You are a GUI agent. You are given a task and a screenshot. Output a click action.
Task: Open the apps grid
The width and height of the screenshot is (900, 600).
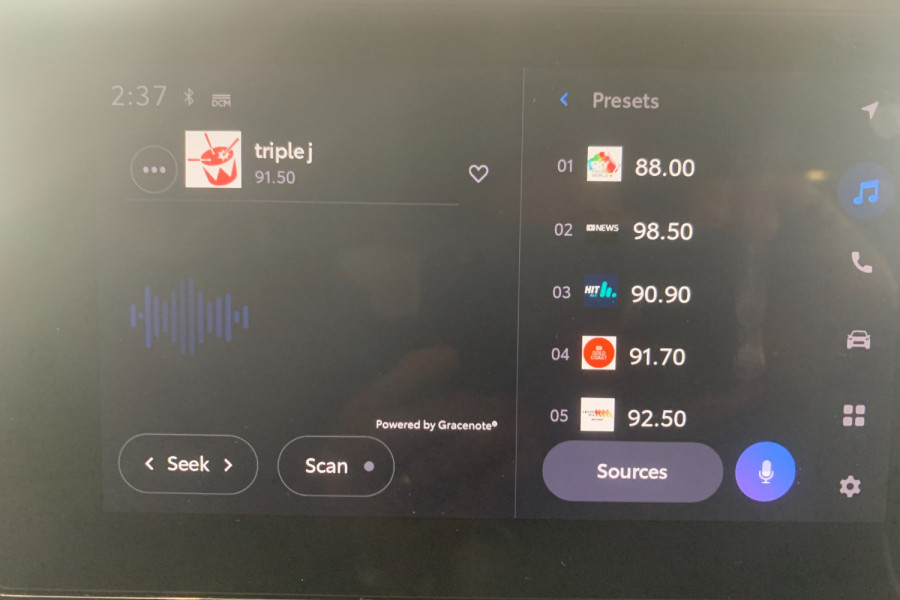[853, 415]
